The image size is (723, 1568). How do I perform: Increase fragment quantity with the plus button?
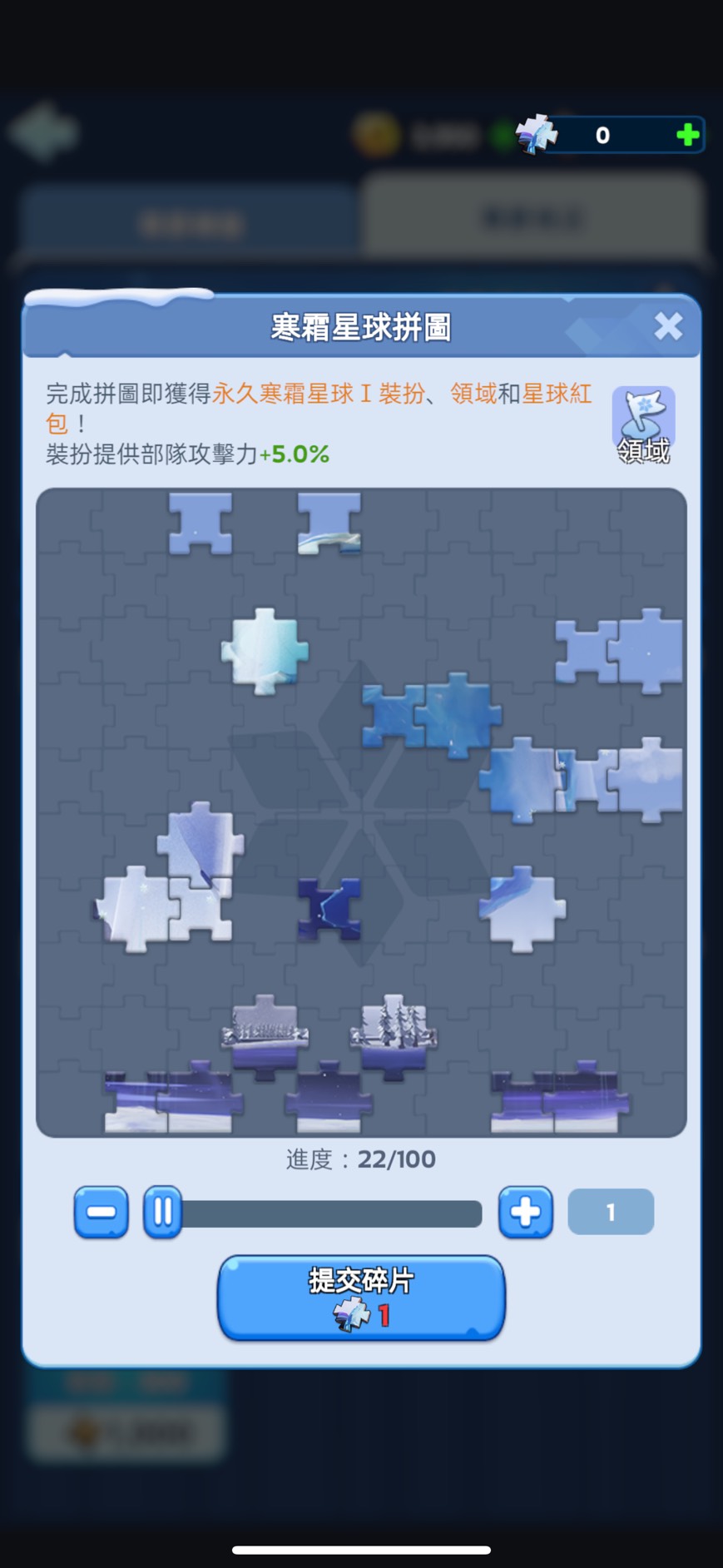526,1212
